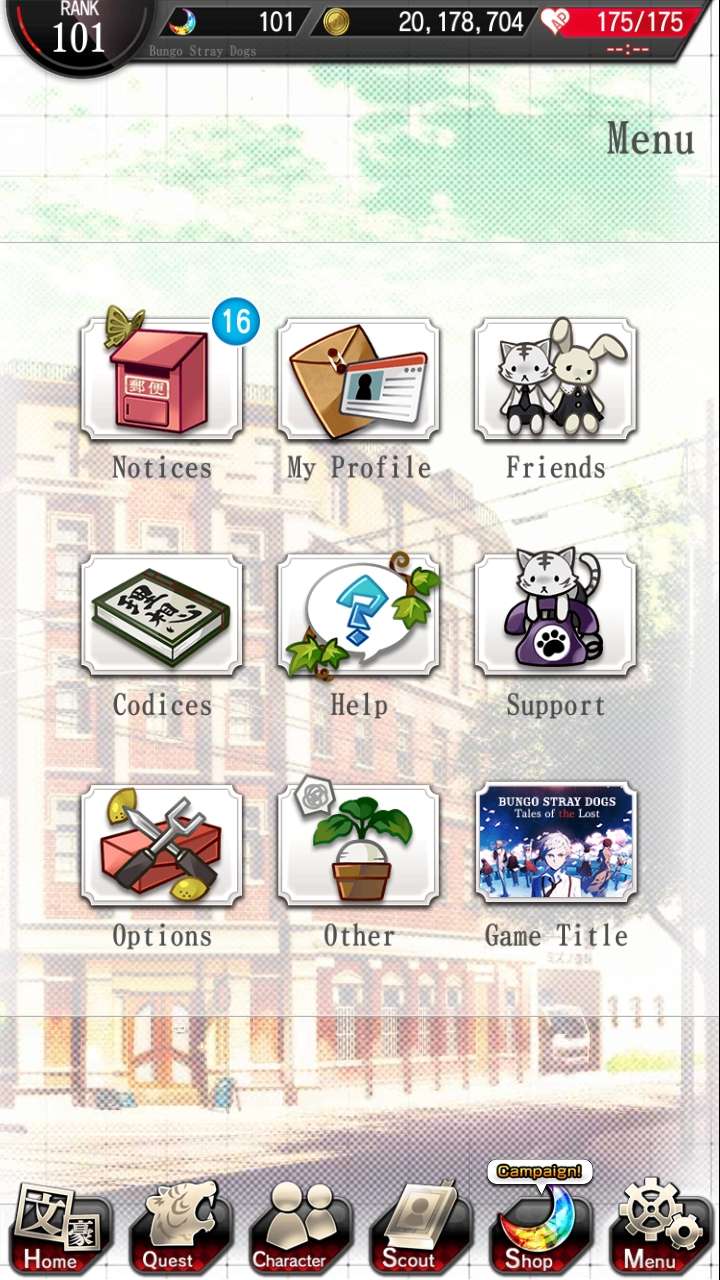Image resolution: width=720 pixels, height=1280 pixels.
Task: Open the Friends section
Action: (555, 380)
